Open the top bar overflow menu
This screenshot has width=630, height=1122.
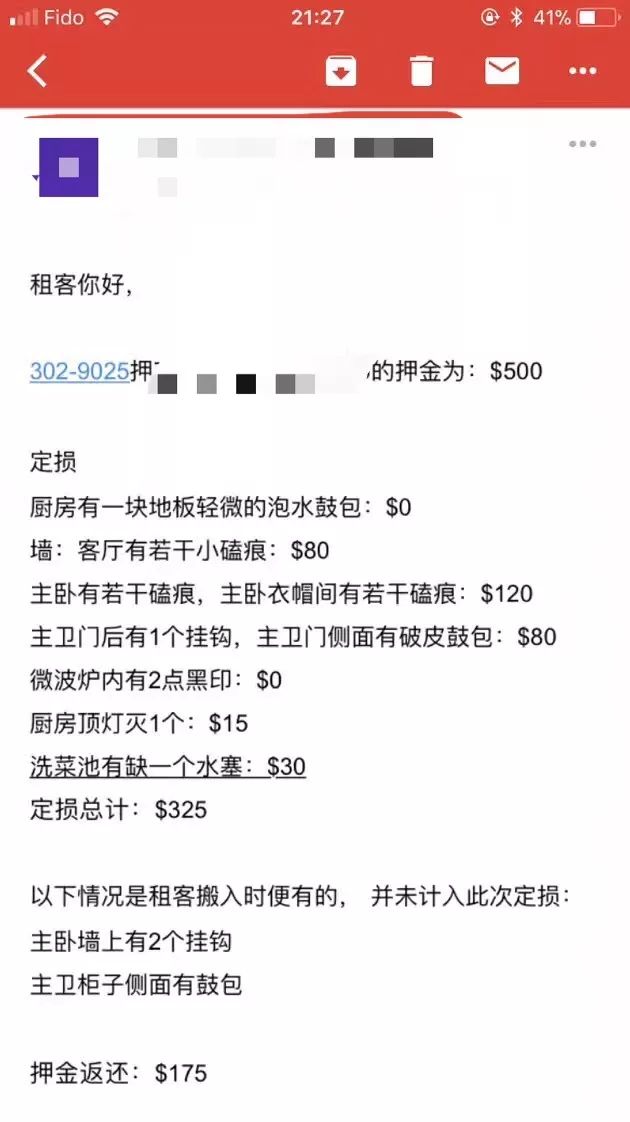tap(582, 71)
